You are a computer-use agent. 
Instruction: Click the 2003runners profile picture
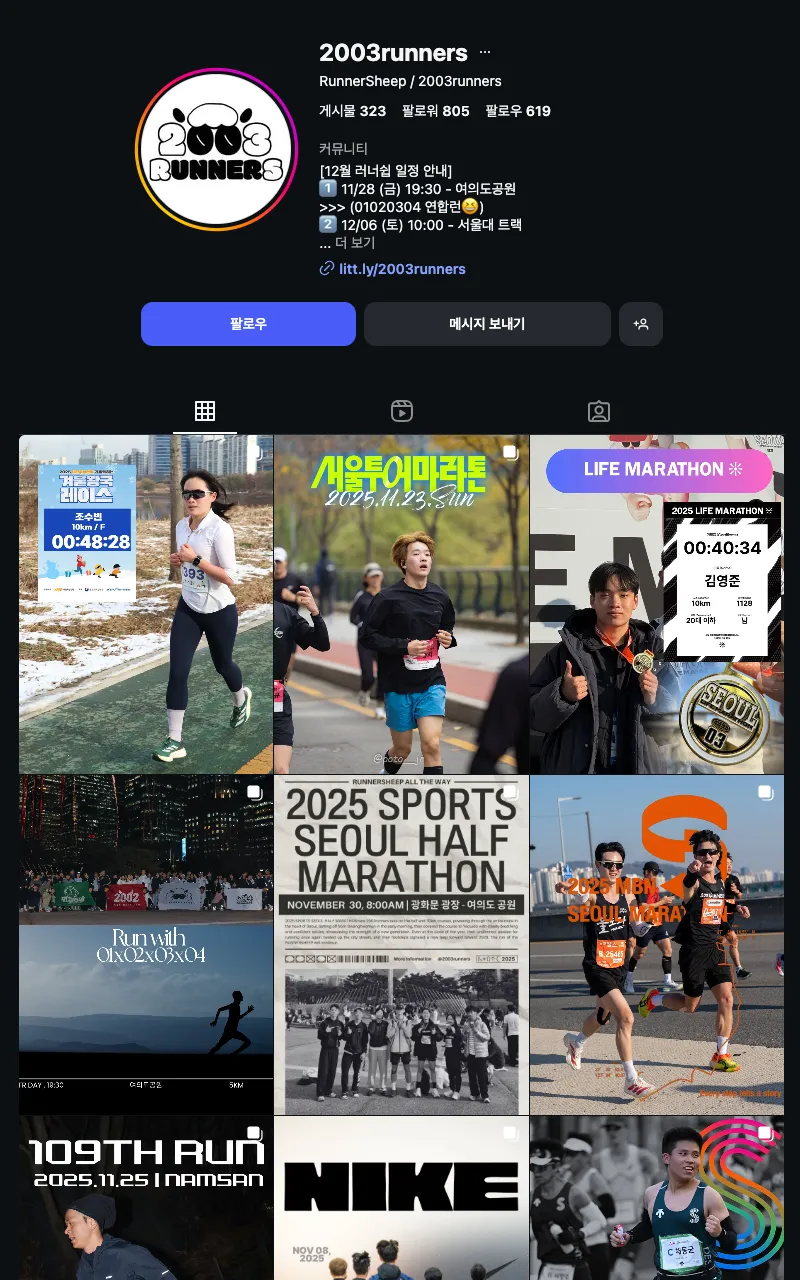click(215, 148)
